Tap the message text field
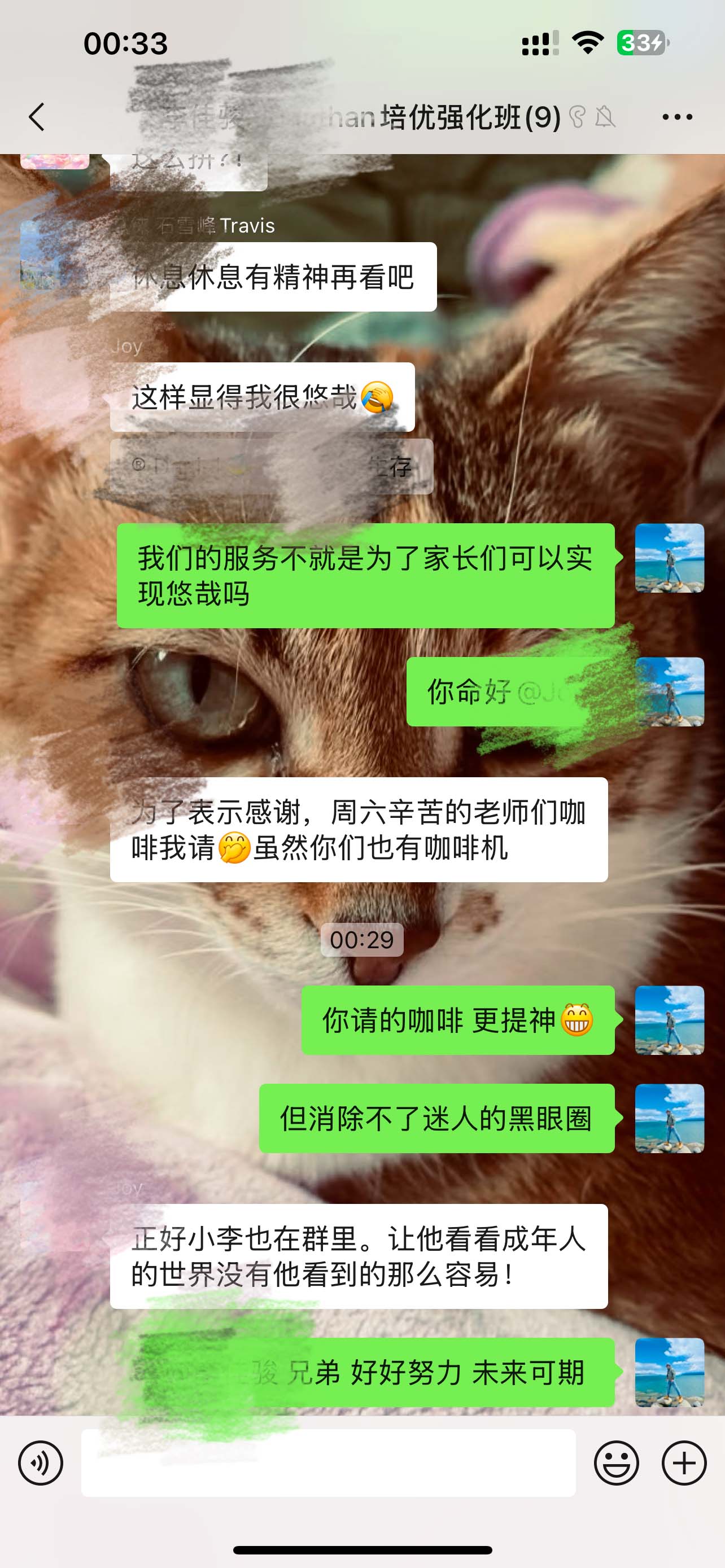The height and width of the screenshot is (1568, 725). (328, 1462)
